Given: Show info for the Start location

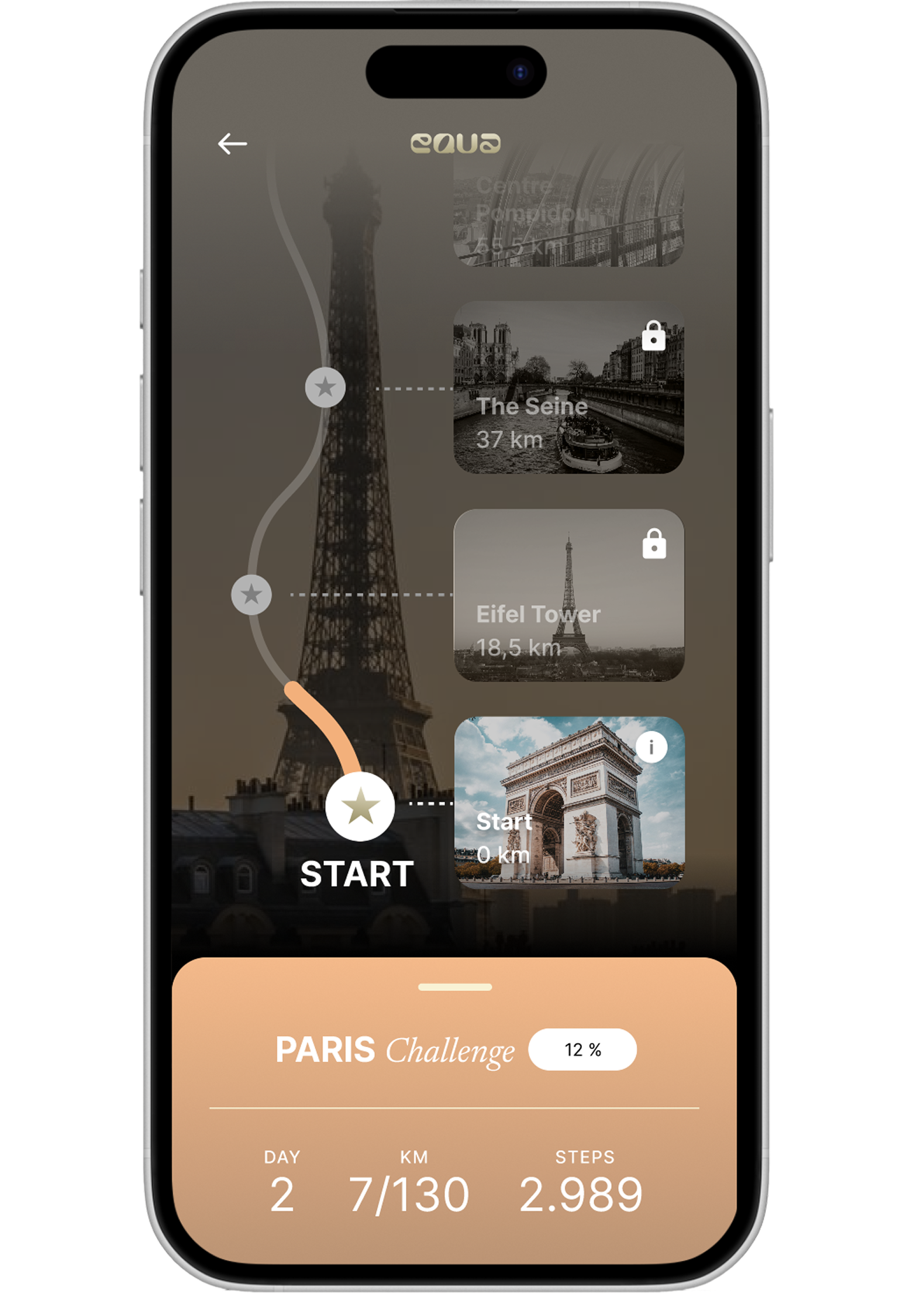Looking at the screenshot, I should pyautogui.click(x=651, y=747).
